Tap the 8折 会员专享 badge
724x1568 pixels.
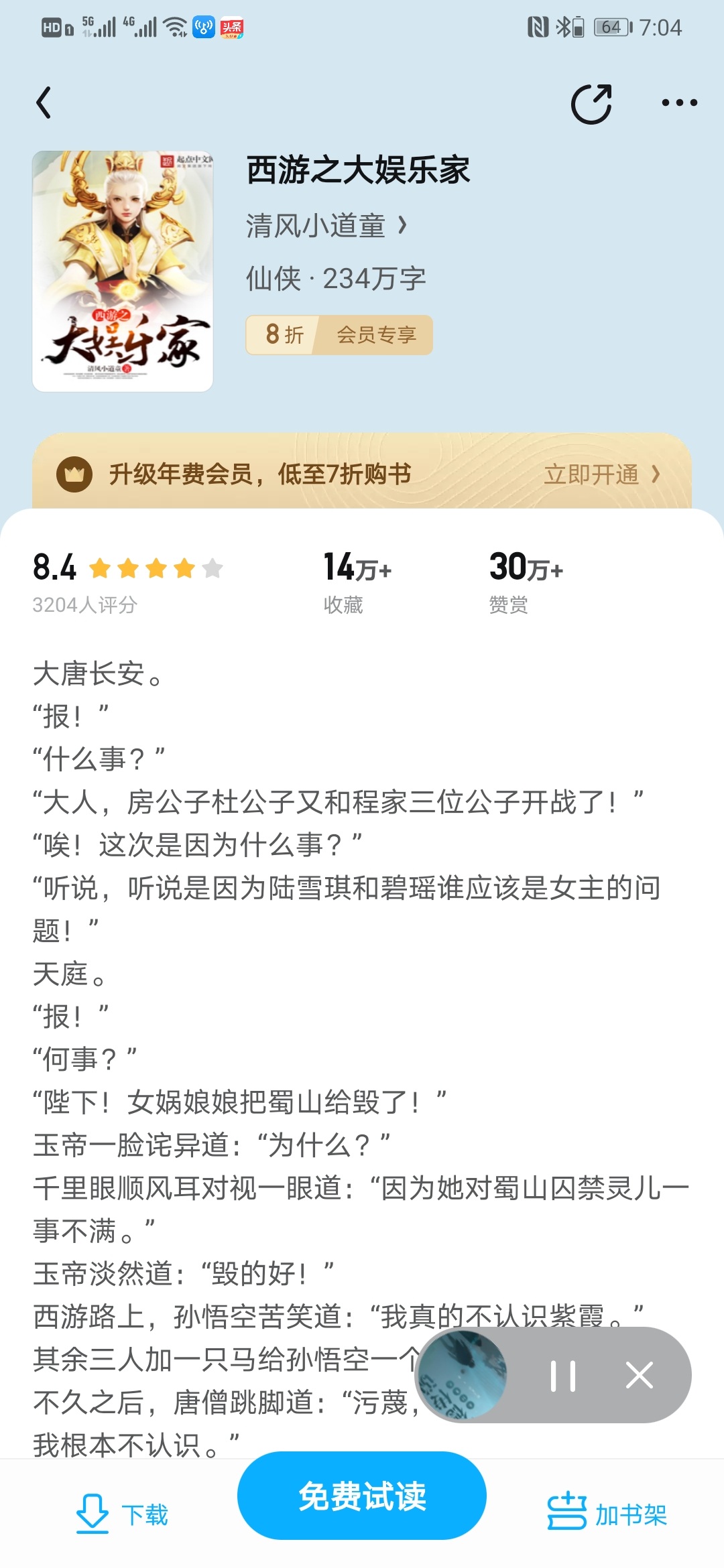click(x=339, y=335)
